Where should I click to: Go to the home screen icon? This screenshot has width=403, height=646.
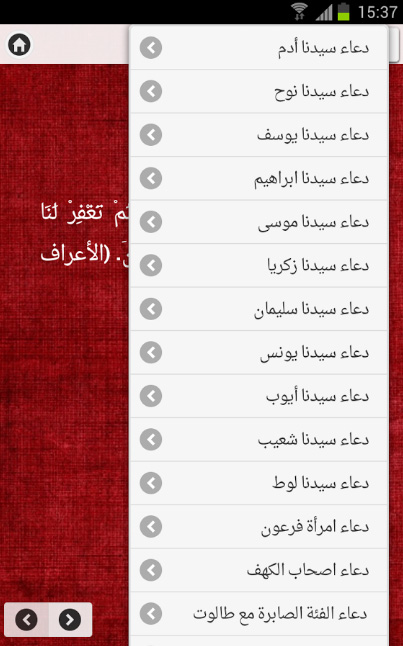[x=19, y=44]
